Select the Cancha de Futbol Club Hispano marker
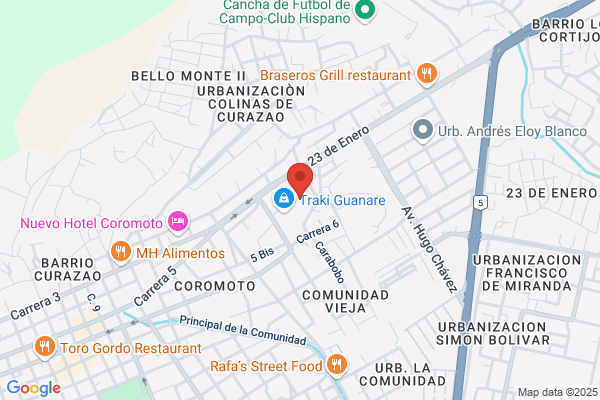This screenshot has height=400, width=600. 365,10
